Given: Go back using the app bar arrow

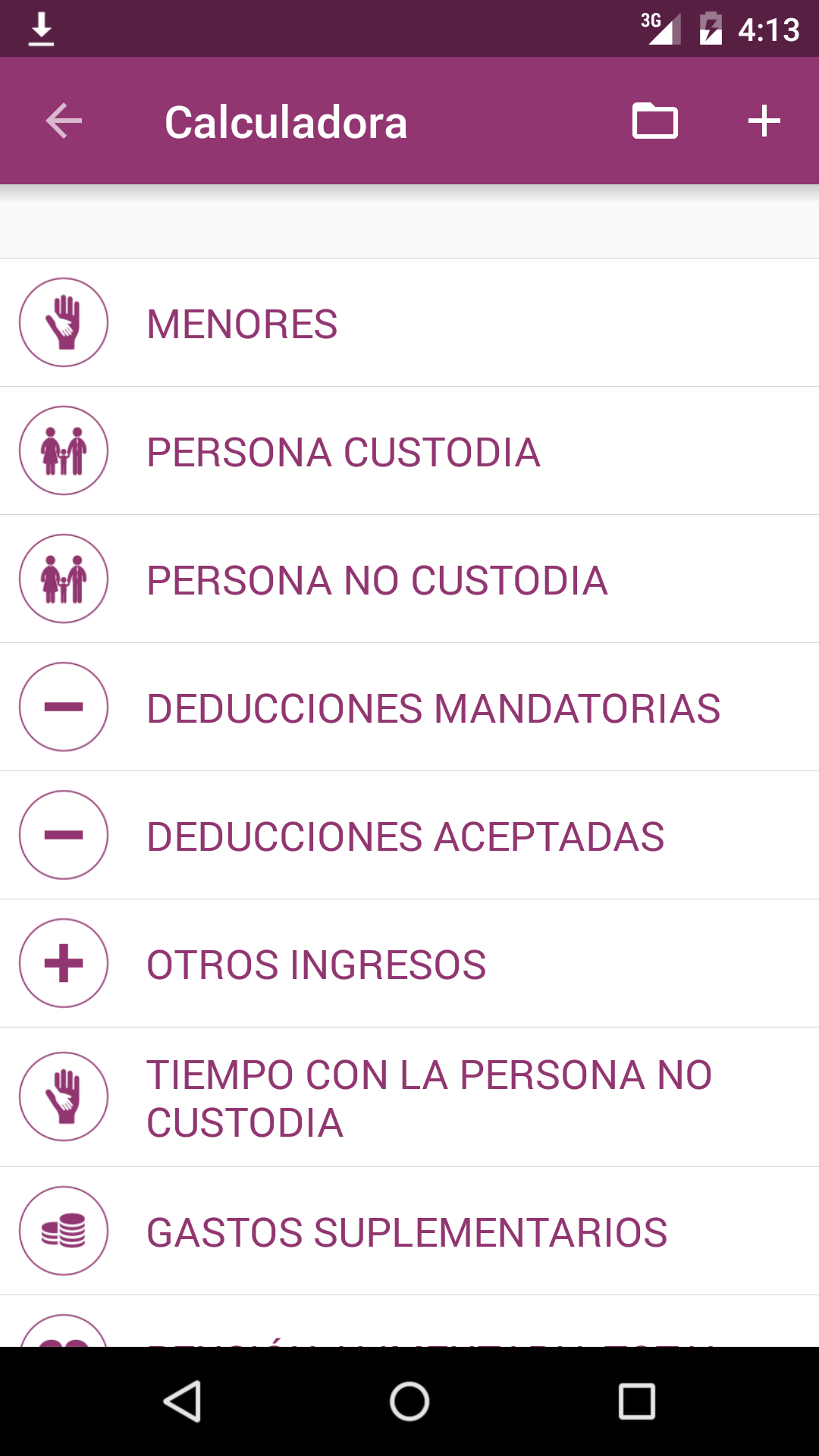Looking at the screenshot, I should [x=64, y=121].
